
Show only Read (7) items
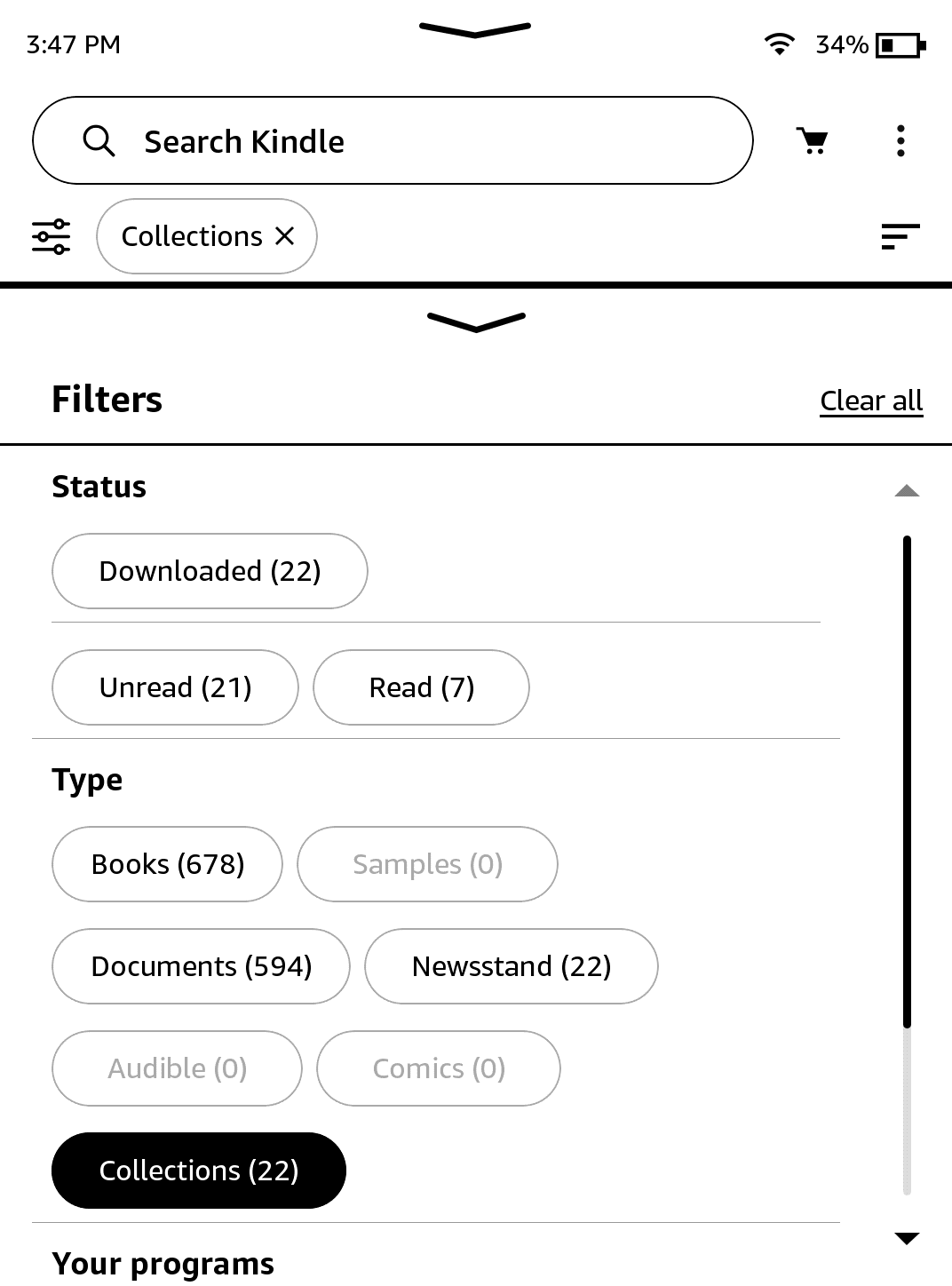tap(421, 687)
